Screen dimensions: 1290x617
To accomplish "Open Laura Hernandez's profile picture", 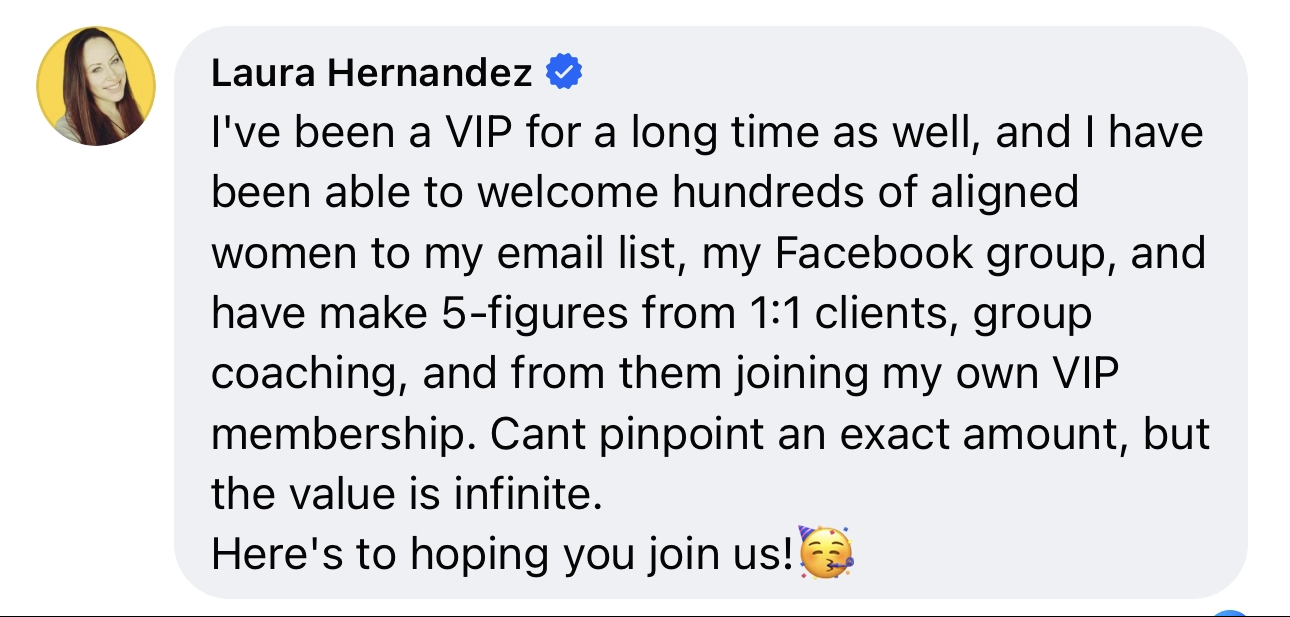I will 97,87.
